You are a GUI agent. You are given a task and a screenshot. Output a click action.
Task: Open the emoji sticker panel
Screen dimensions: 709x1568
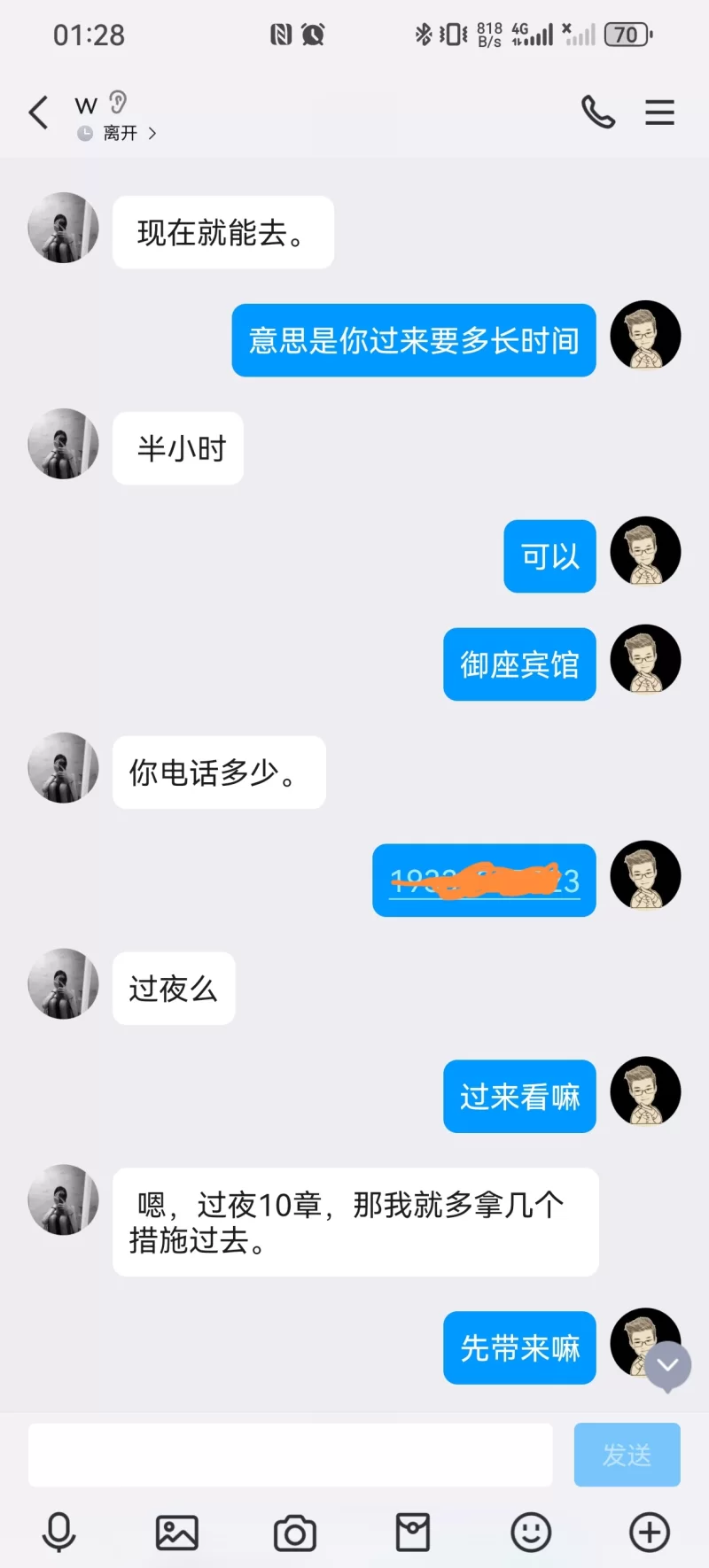pyautogui.click(x=531, y=1533)
